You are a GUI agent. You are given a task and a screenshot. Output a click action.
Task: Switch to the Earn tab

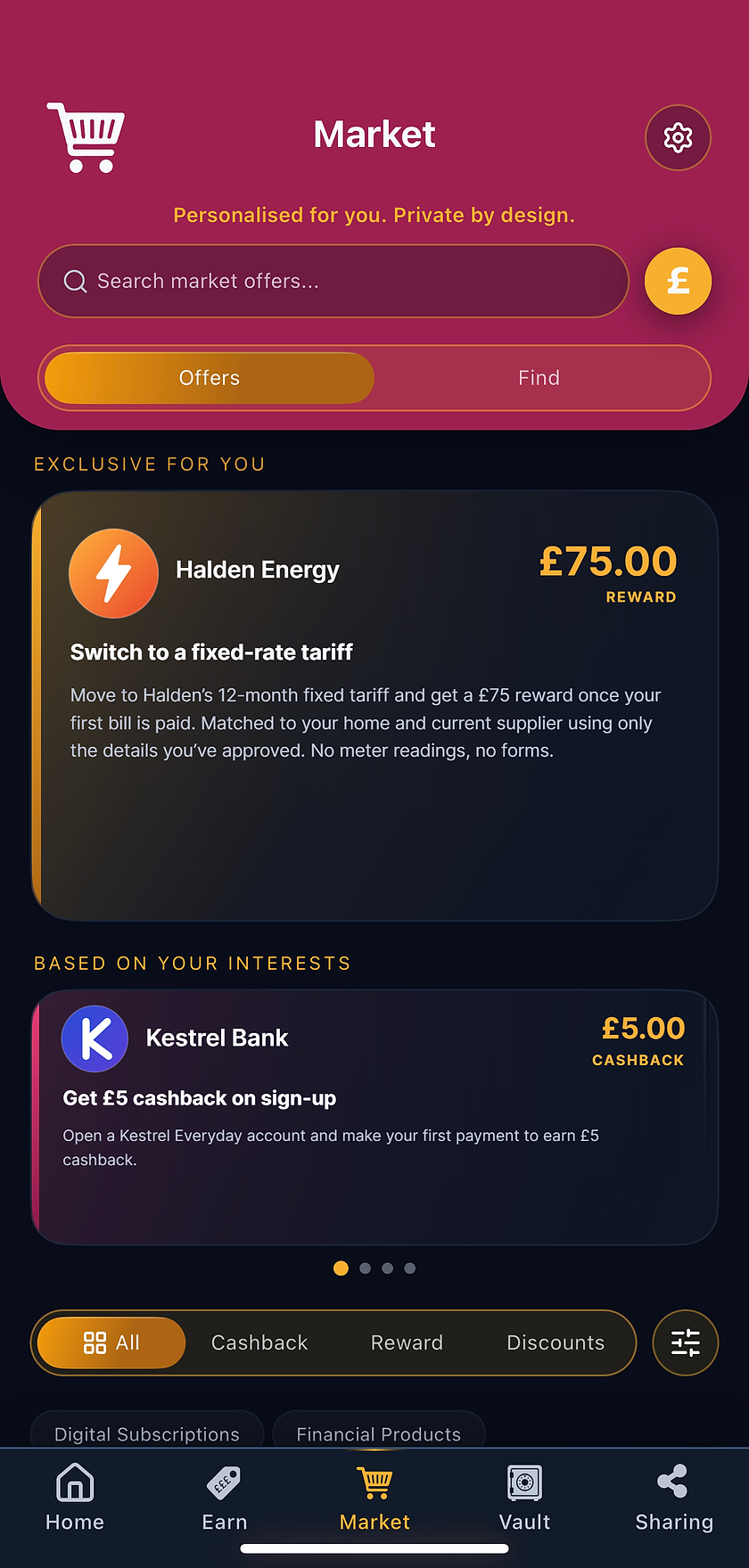225,1498
